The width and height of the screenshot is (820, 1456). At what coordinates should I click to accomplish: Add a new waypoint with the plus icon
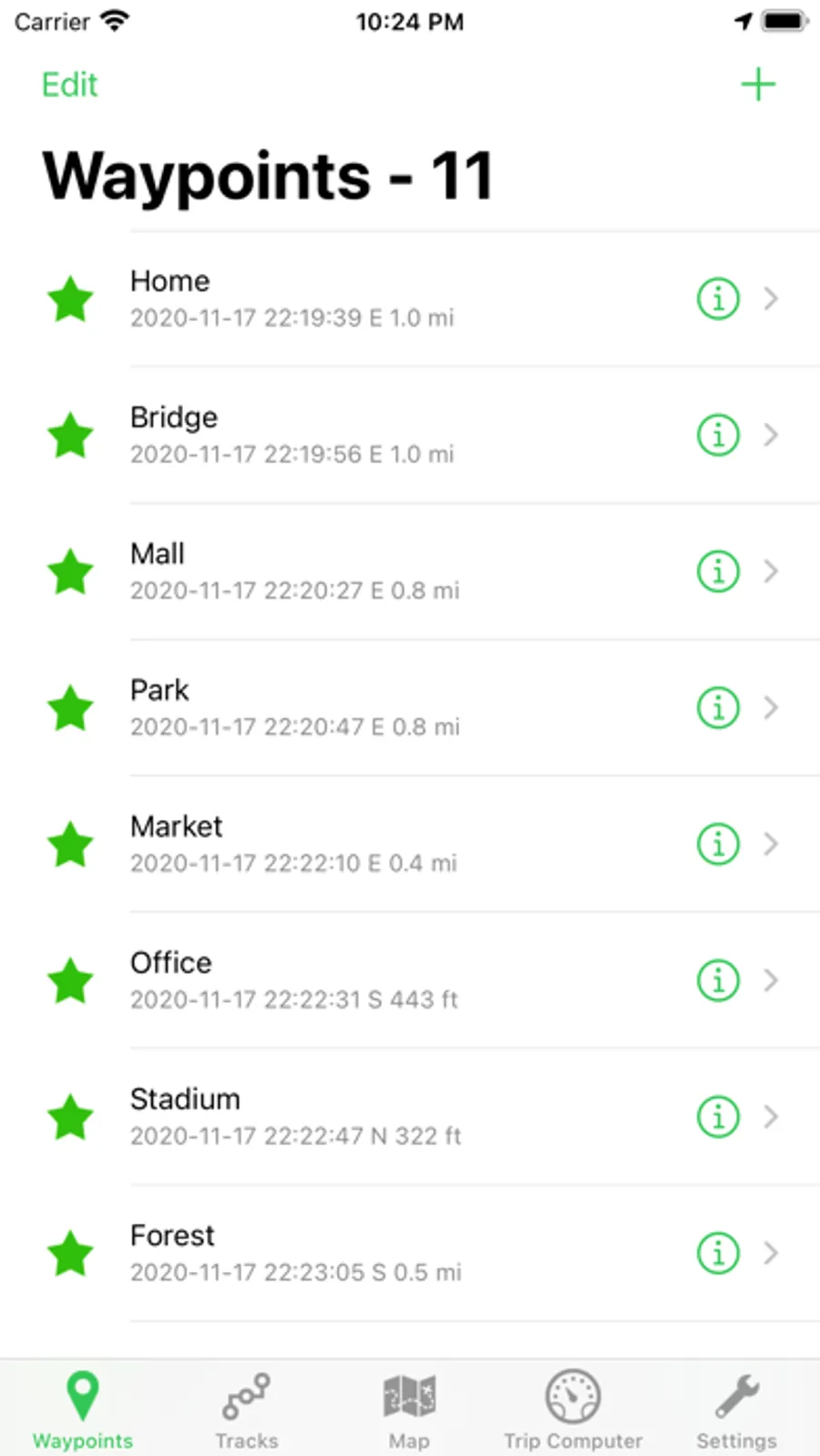pos(757,86)
